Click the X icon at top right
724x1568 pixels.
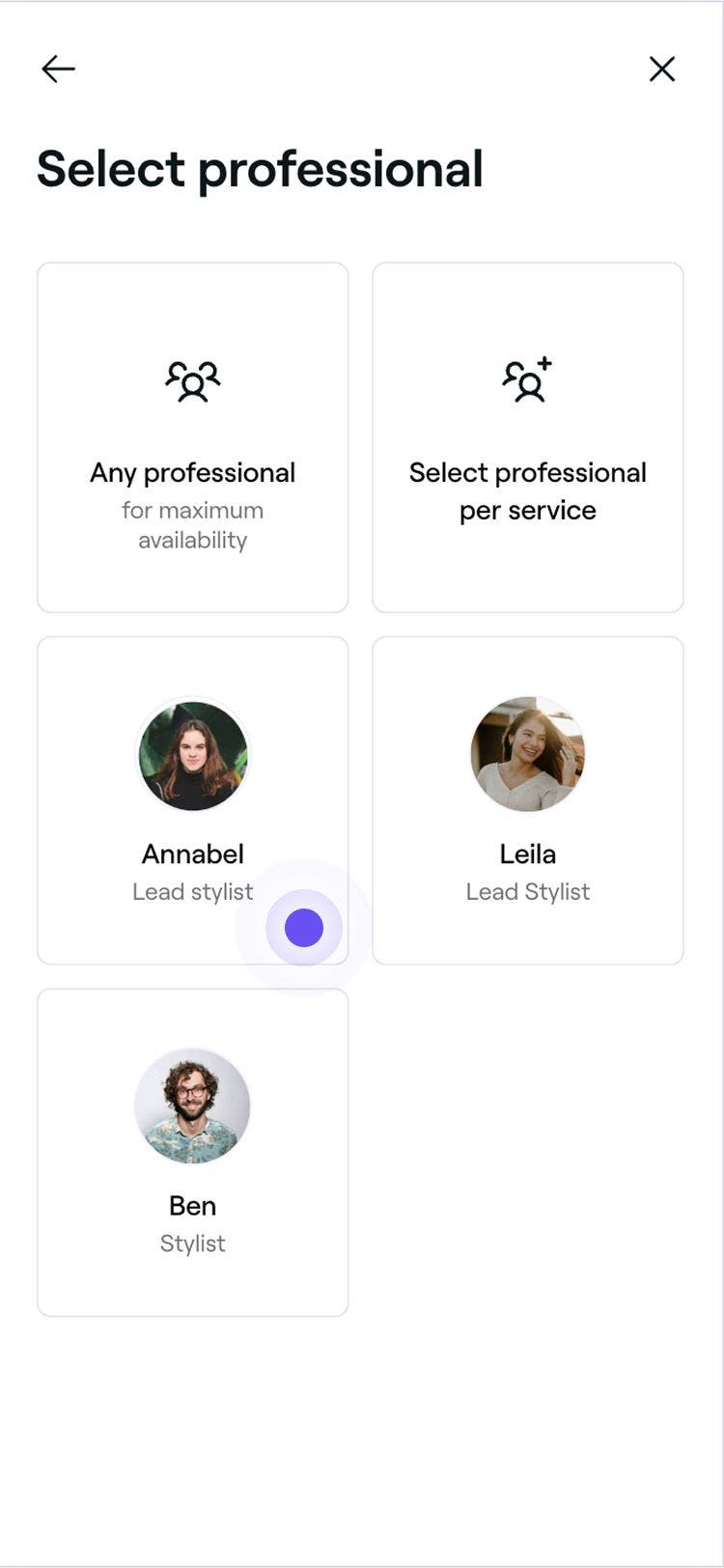click(x=662, y=70)
